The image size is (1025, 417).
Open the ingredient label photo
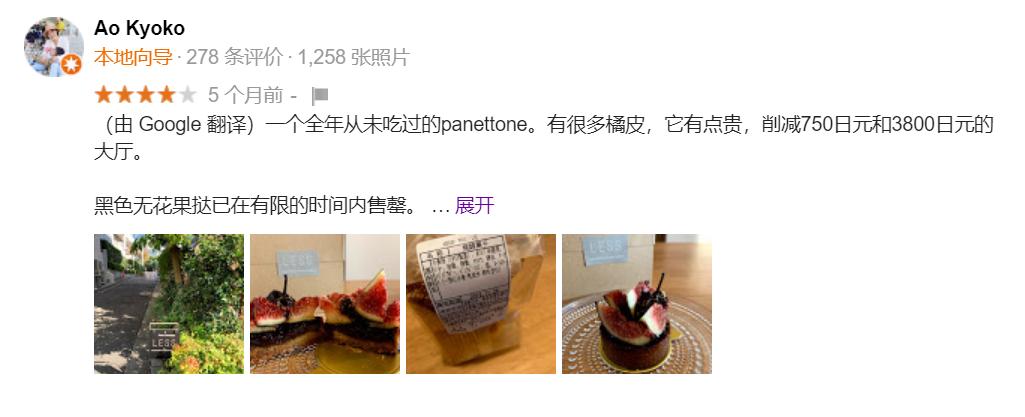480,304
